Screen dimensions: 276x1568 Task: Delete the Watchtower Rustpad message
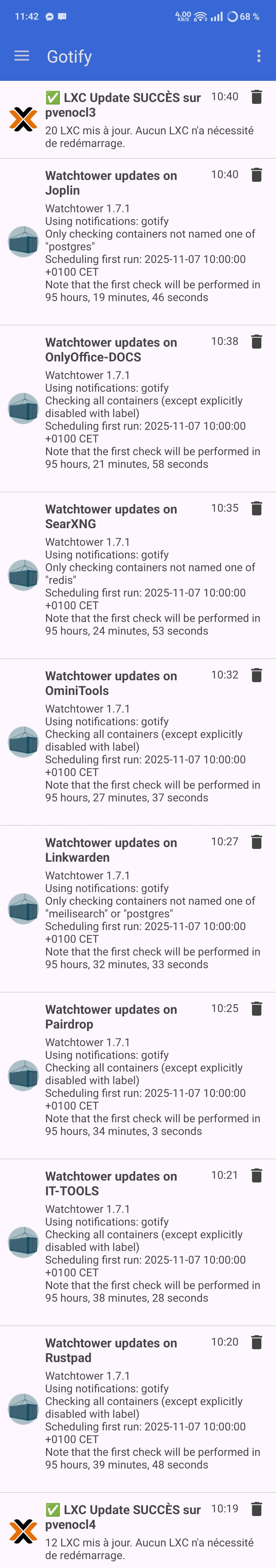257,1342
